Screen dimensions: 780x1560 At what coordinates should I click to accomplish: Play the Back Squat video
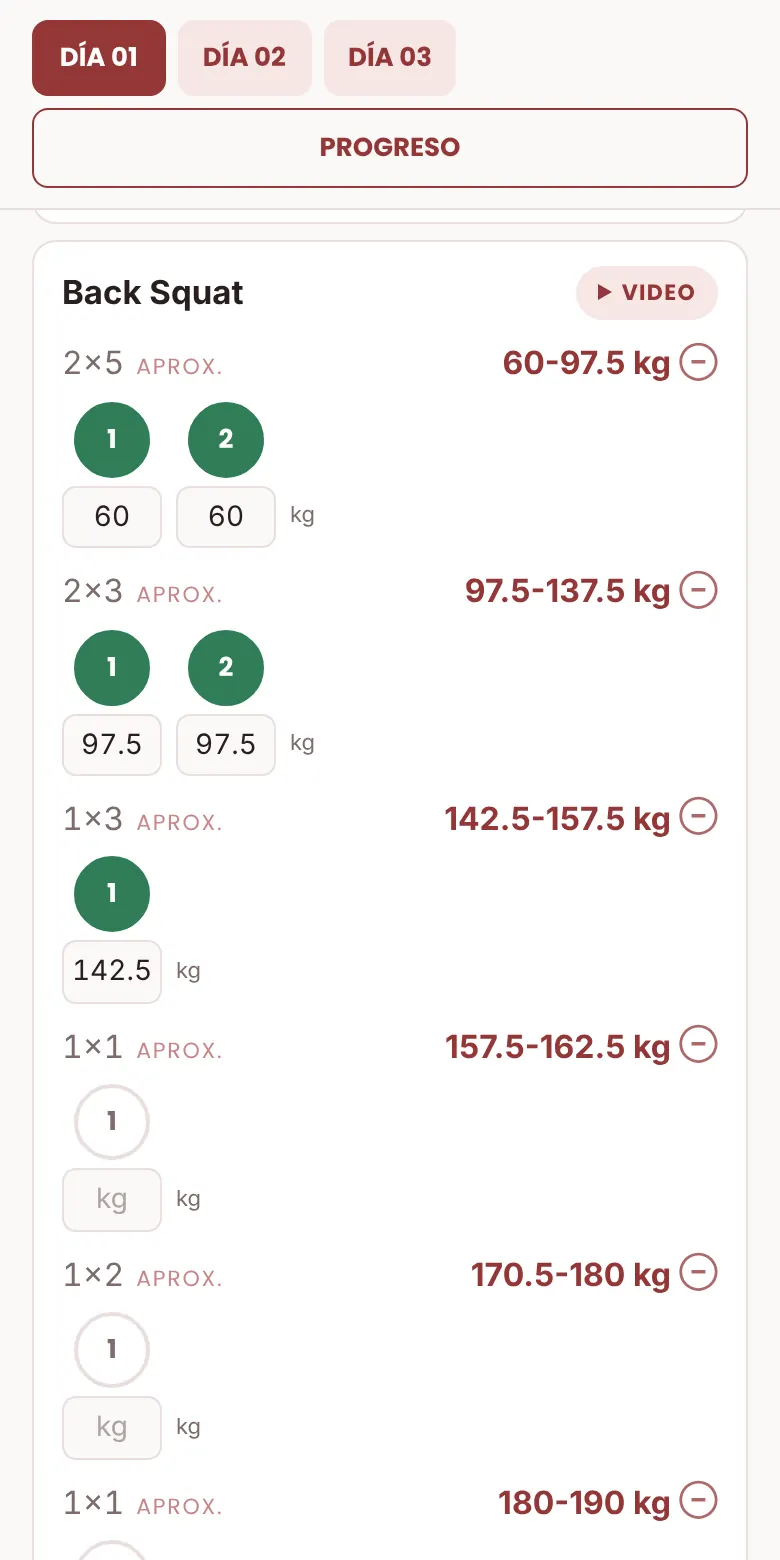[x=647, y=293]
